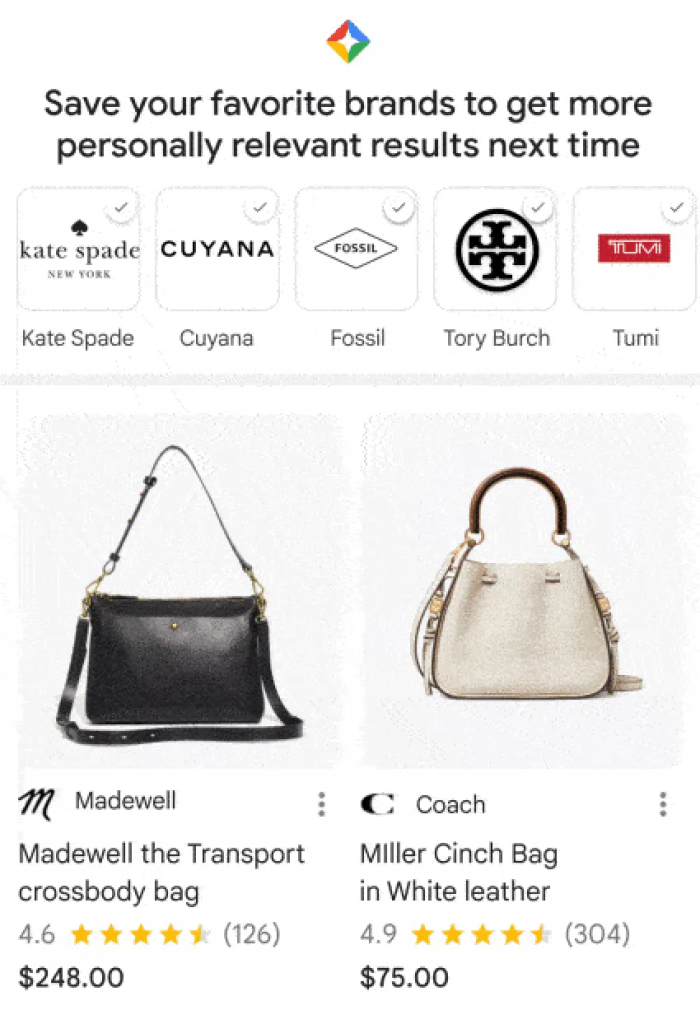Open the overflow menu for Coach bag
This screenshot has width=700, height=1024.
coord(662,804)
